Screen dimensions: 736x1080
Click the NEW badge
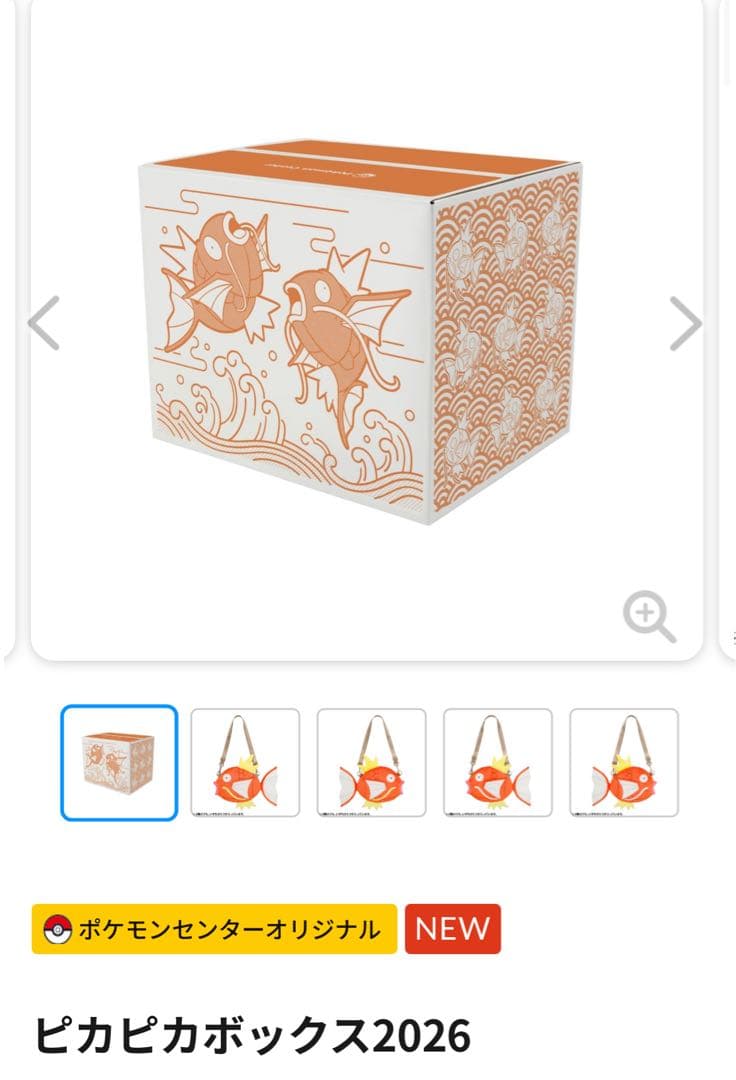click(x=453, y=927)
